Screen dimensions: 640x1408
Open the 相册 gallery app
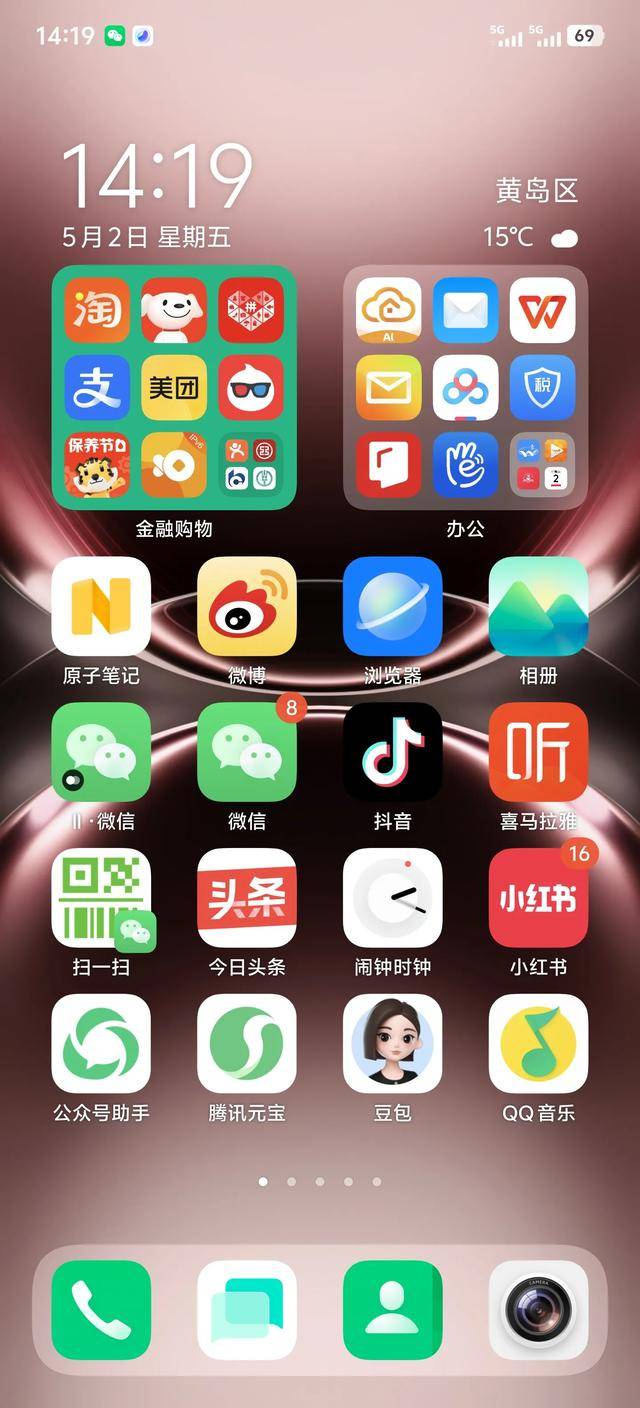click(x=538, y=606)
